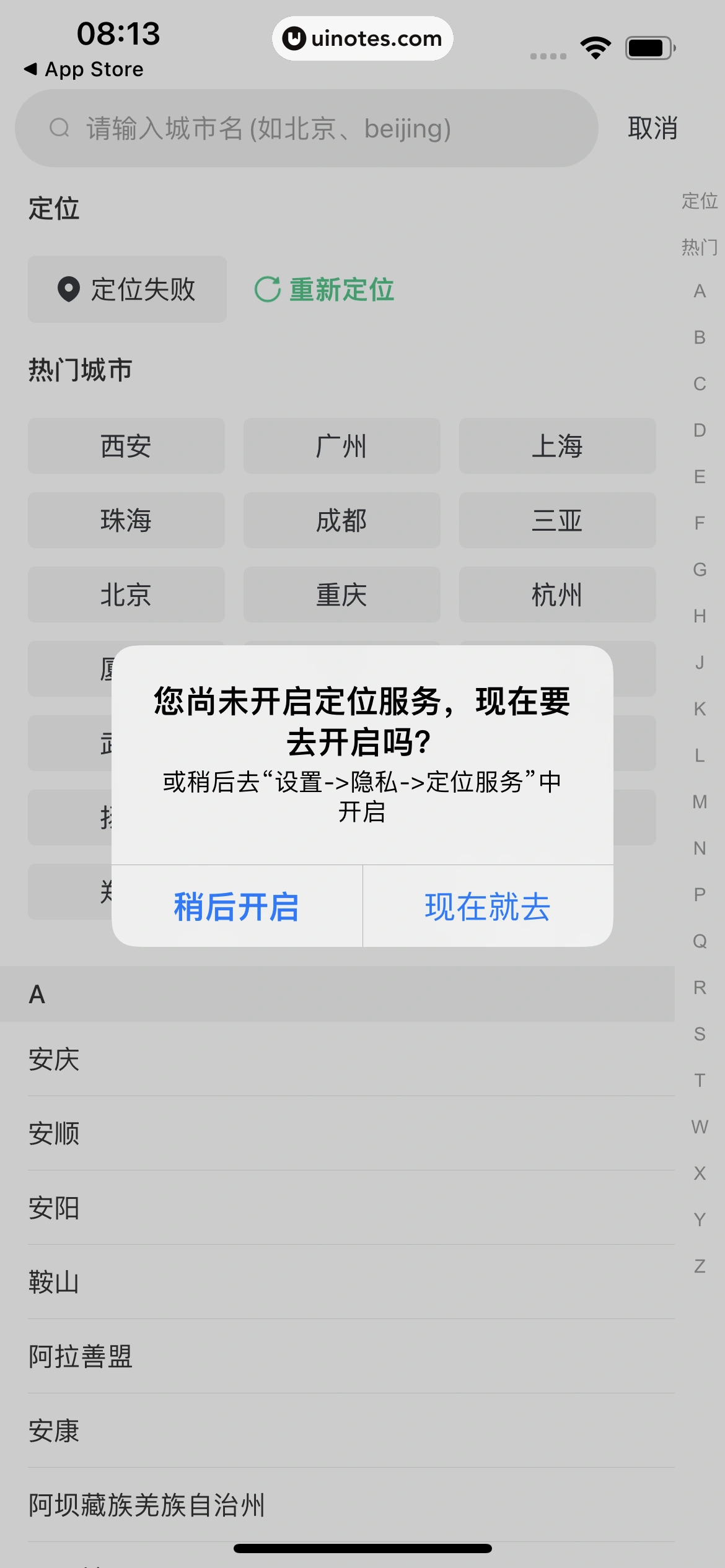725x1568 pixels.
Task: Select 现在就去 in the dialog
Action: pyautogui.click(x=487, y=907)
